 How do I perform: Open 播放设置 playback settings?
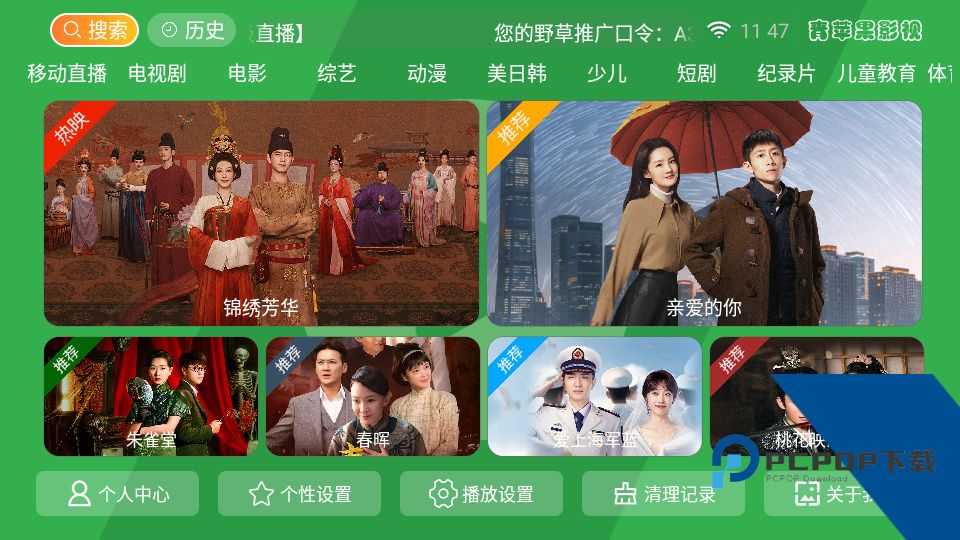tap(481, 494)
